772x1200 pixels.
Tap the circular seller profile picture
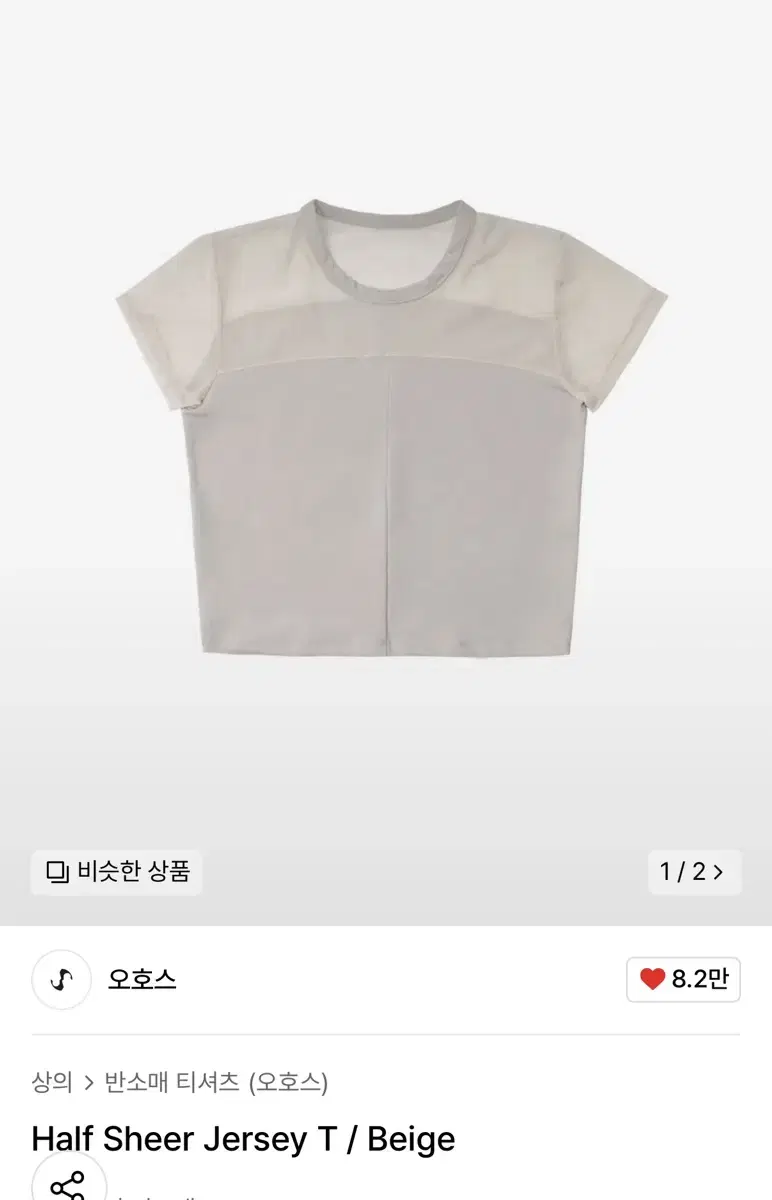[61, 981]
